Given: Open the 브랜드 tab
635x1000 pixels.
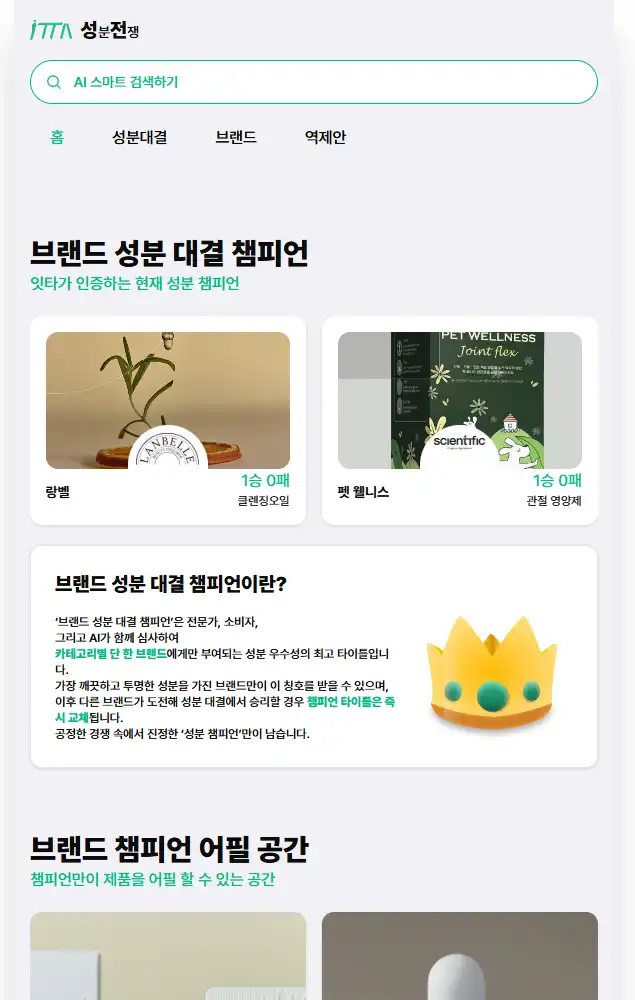Looking at the screenshot, I should point(236,137).
